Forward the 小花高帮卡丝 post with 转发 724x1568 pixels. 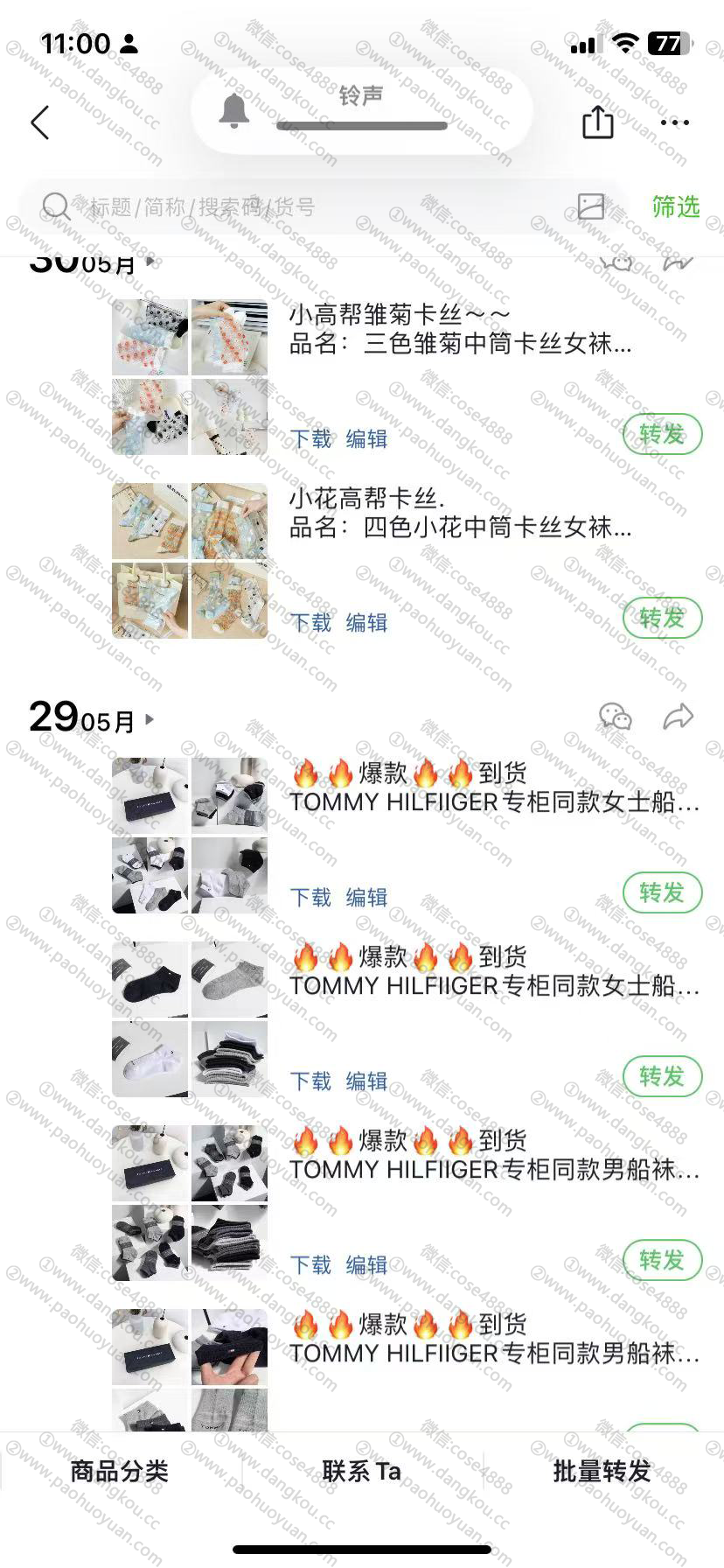pyautogui.click(x=662, y=618)
